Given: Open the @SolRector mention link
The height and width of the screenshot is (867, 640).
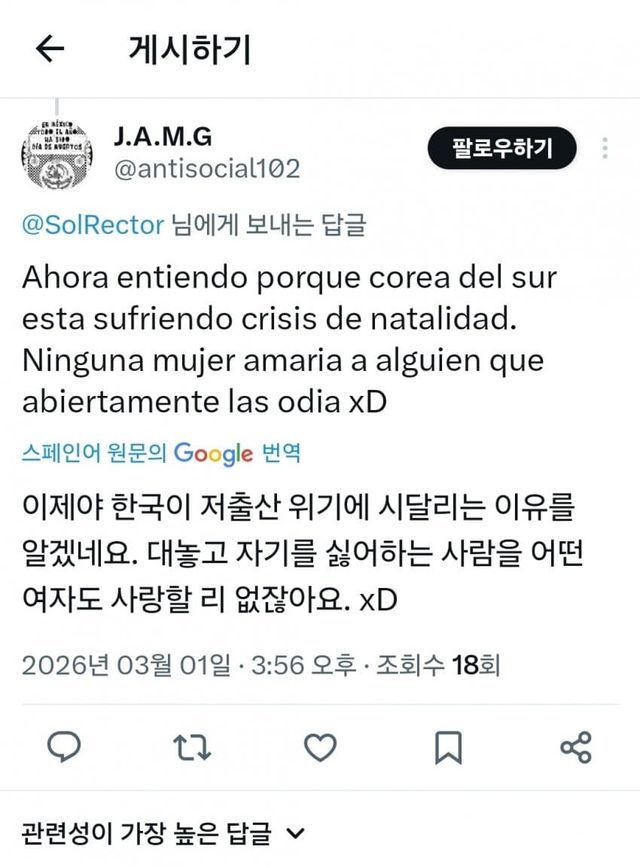Looking at the screenshot, I should [92, 225].
